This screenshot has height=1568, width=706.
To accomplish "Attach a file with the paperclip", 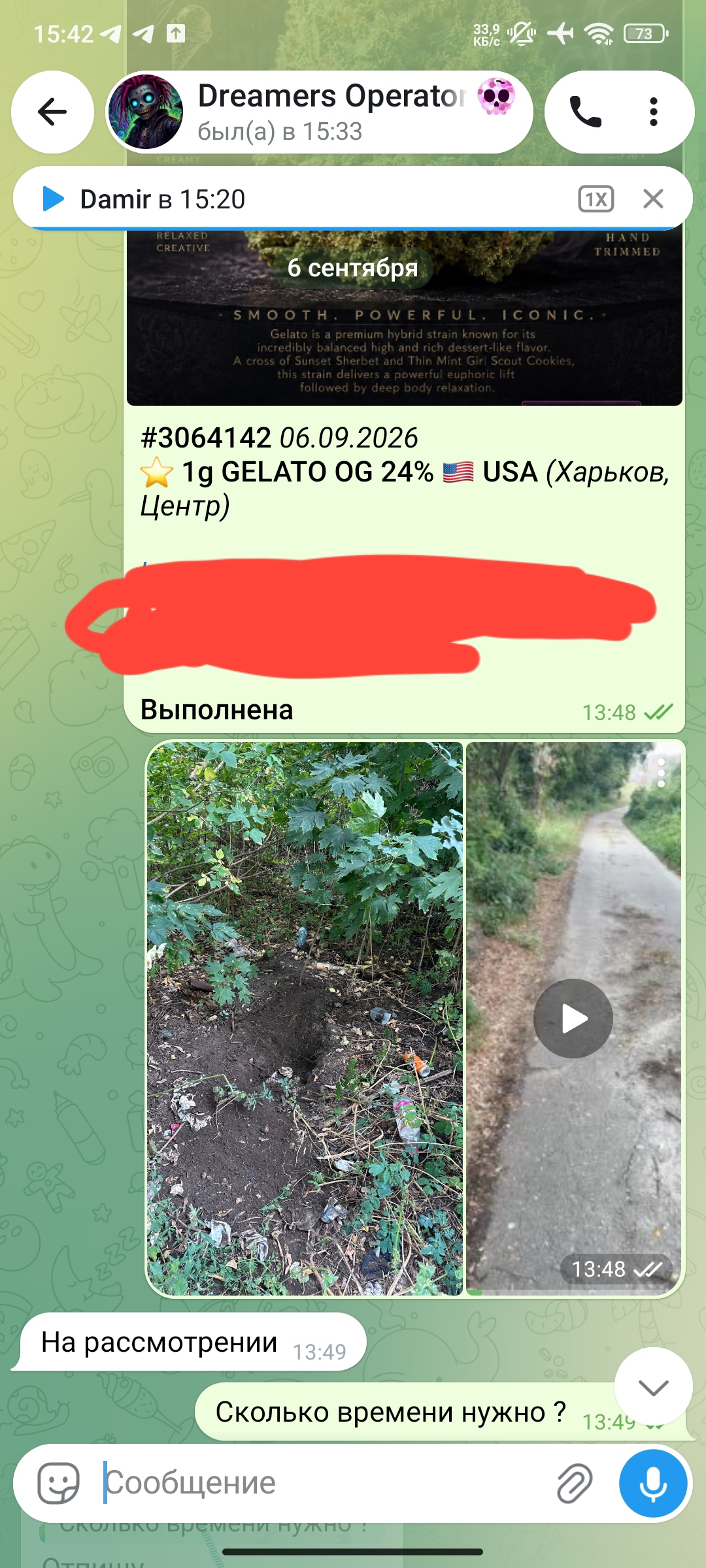I will click(575, 1483).
